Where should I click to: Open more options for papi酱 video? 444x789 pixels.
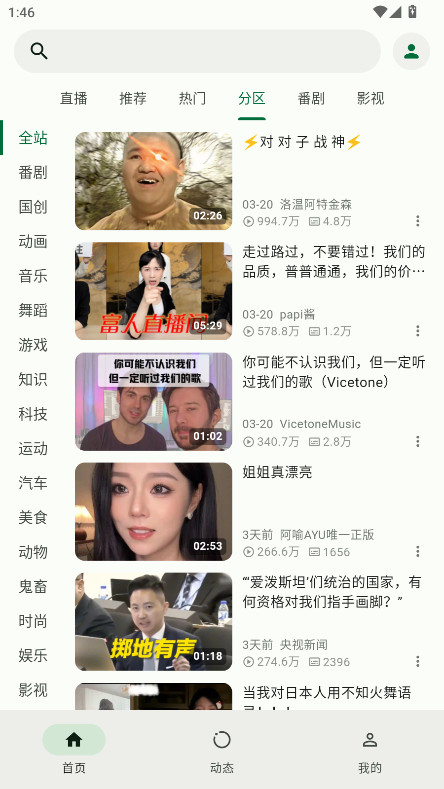tap(417, 331)
